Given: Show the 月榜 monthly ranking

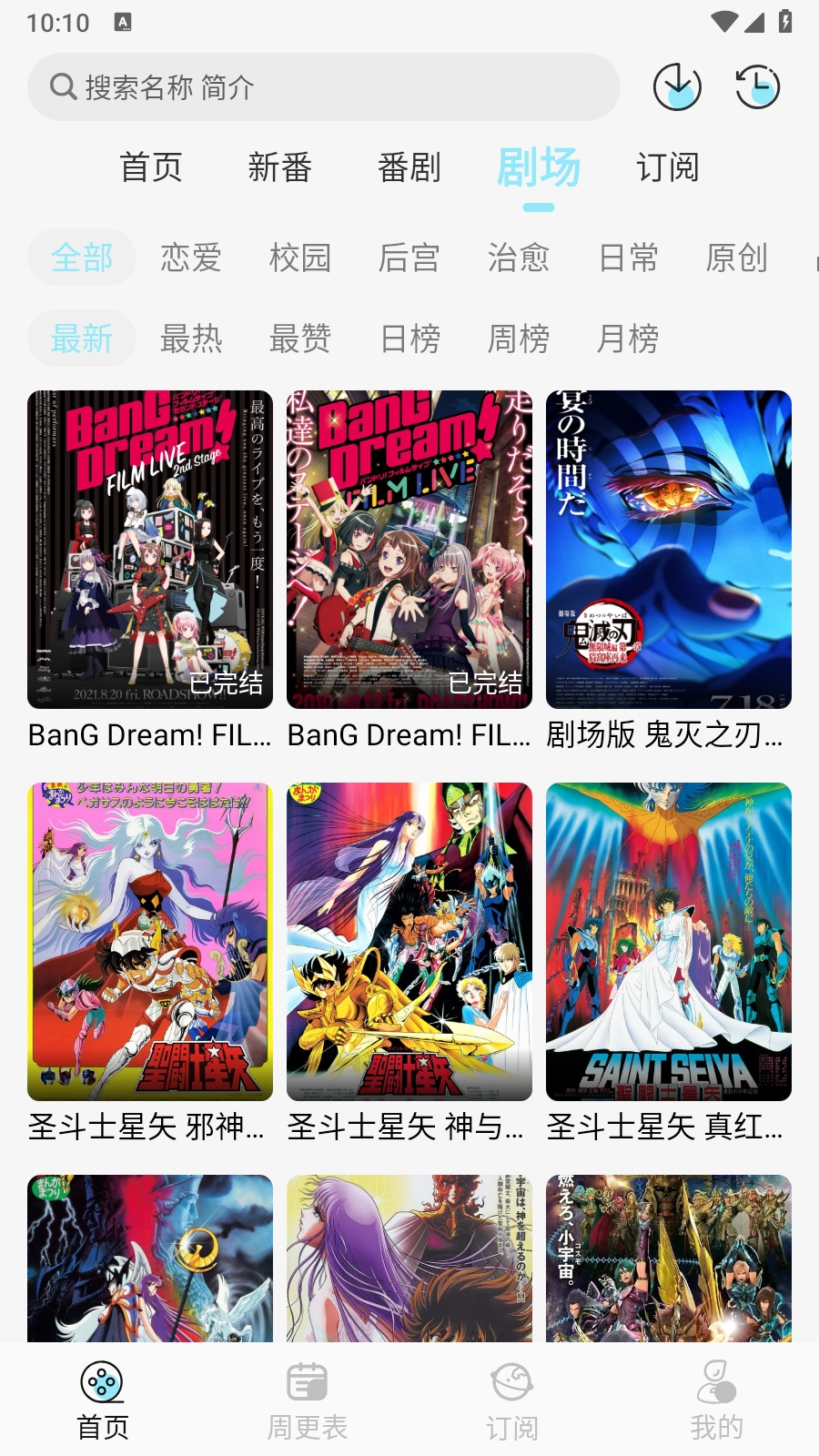Looking at the screenshot, I should 628,339.
